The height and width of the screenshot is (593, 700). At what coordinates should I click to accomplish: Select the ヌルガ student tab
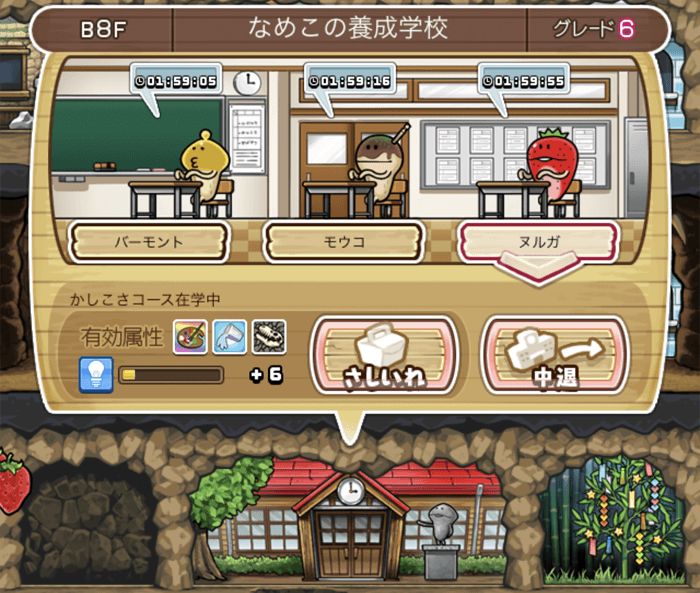click(538, 241)
